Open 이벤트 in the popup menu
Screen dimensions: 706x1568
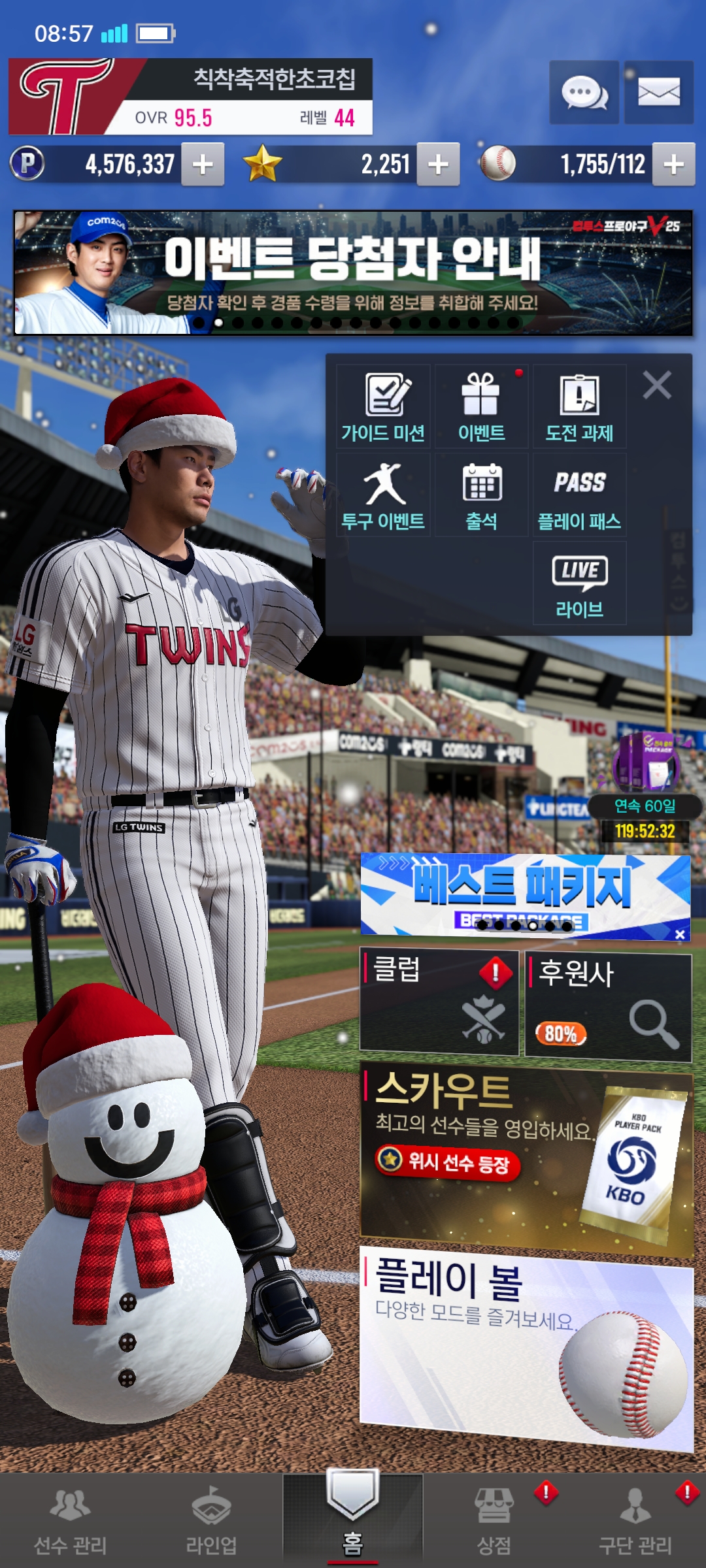(x=481, y=406)
